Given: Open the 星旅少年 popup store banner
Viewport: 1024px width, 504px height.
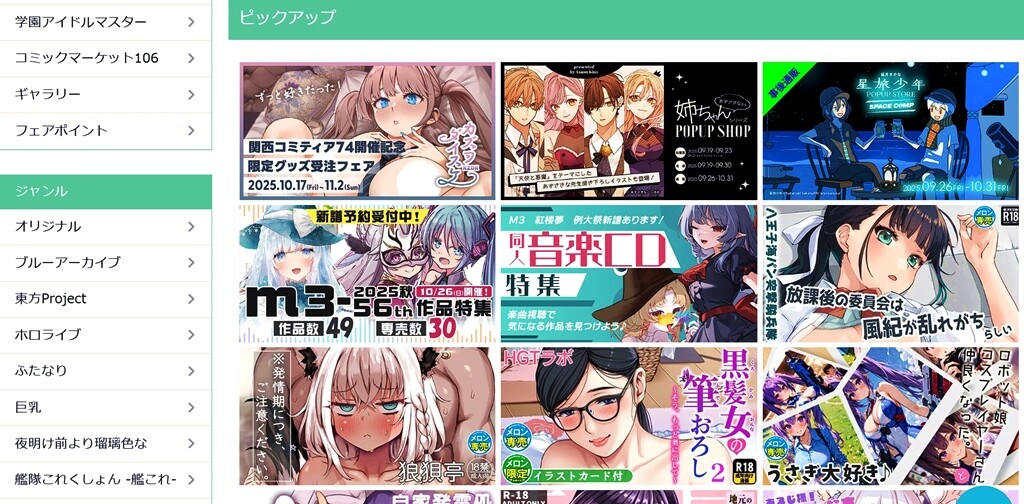Looking at the screenshot, I should coord(890,131).
